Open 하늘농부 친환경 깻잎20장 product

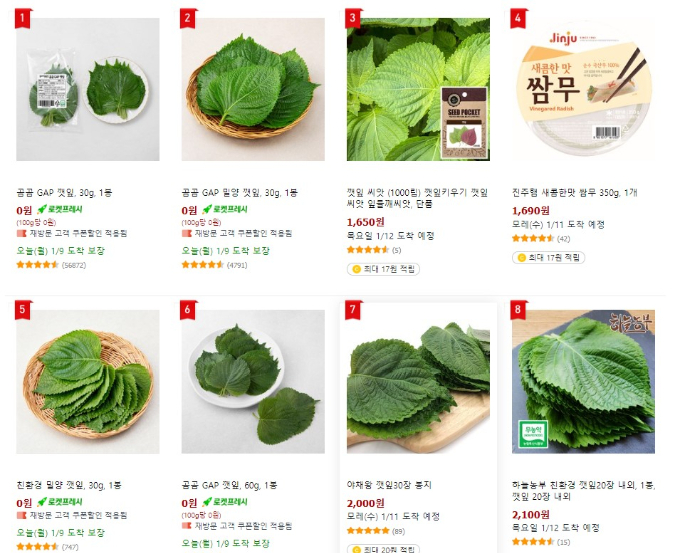click(583, 382)
